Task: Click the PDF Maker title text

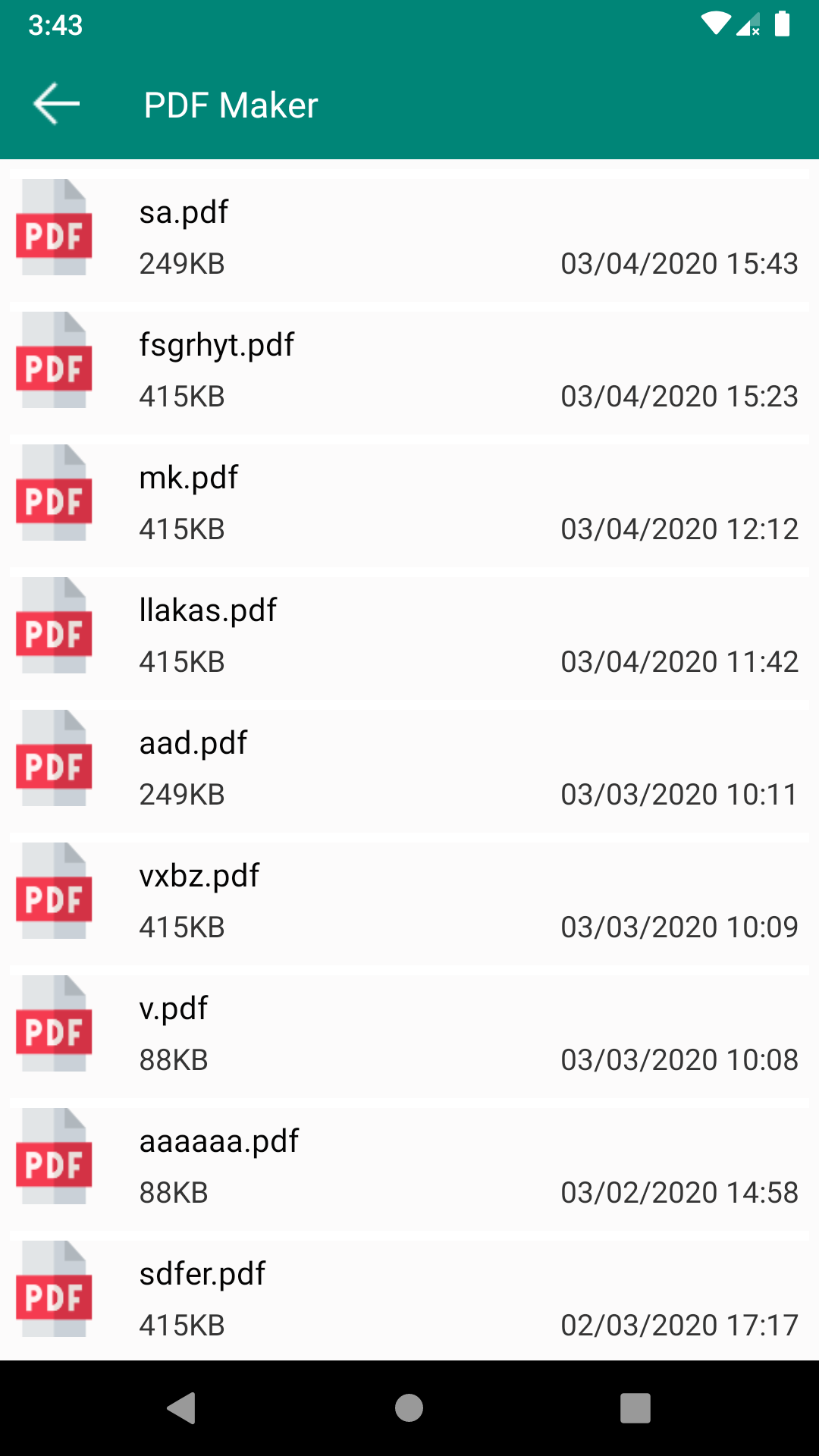Action: pos(231,105)
